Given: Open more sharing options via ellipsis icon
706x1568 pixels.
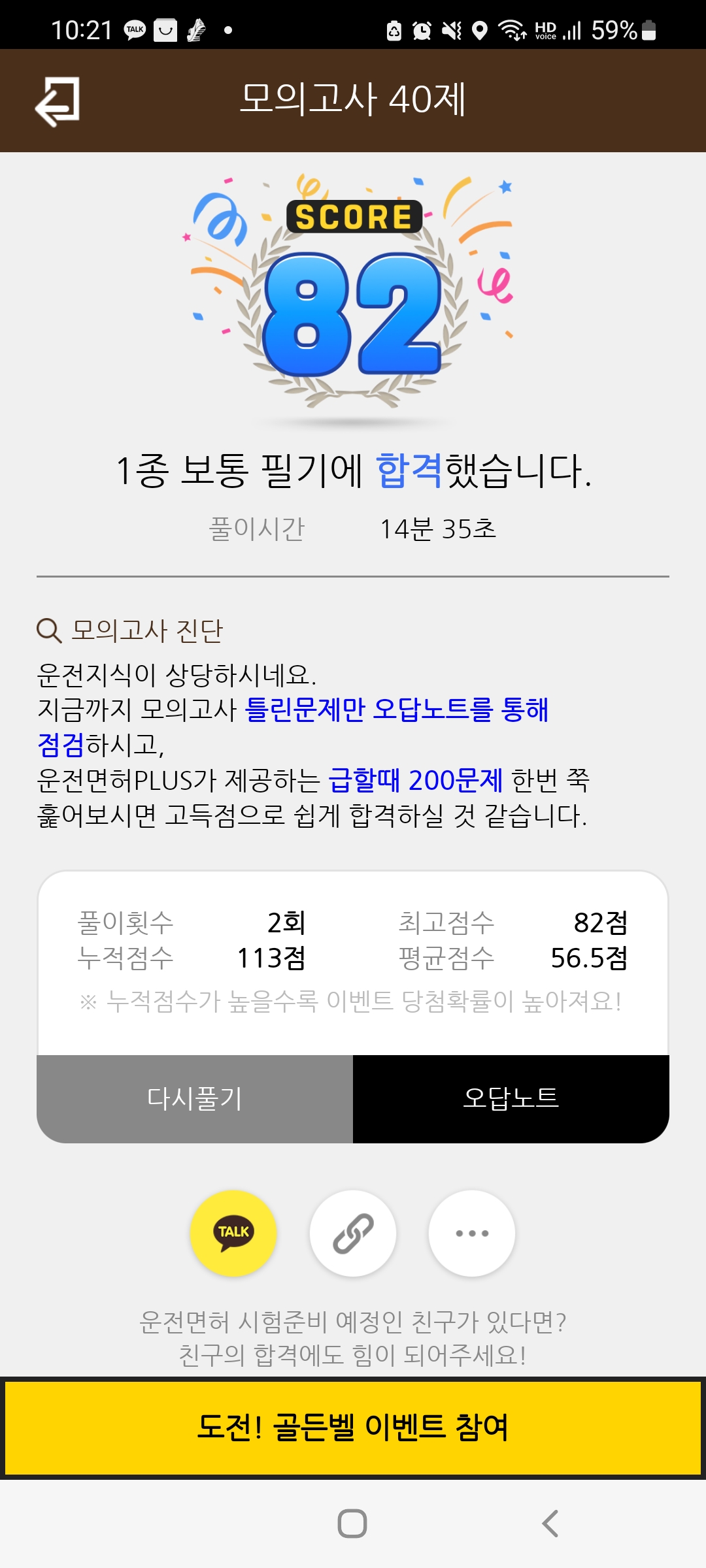Looking at the screenshot, I should point(471,1232).
